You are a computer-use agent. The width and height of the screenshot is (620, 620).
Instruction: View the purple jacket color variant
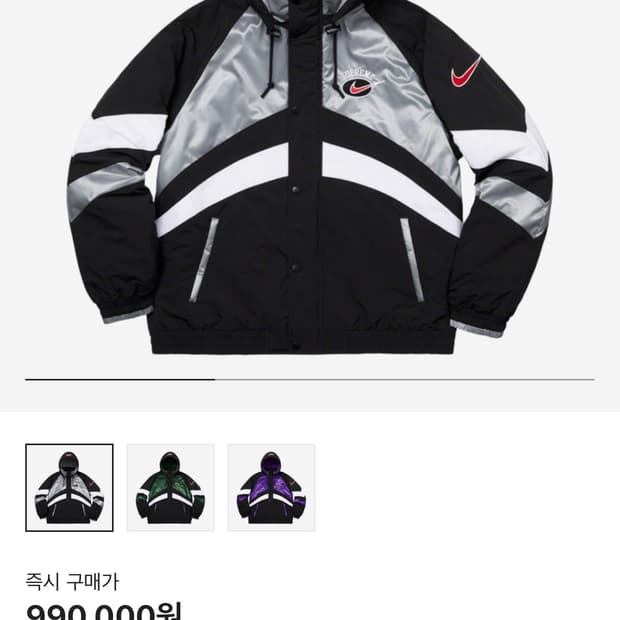(x=271, y=487)
